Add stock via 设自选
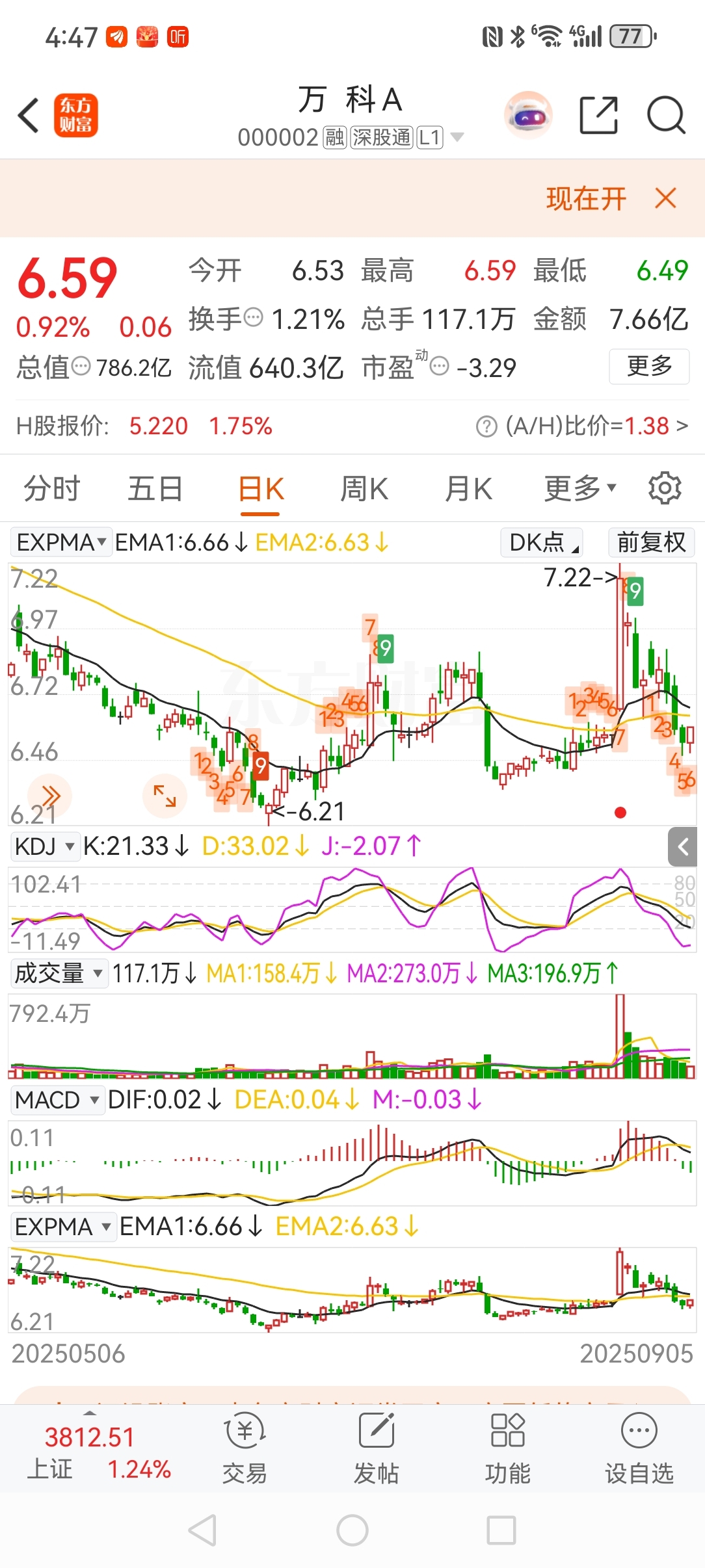This screenshot has height=1568, width=705. [639, 1449]
